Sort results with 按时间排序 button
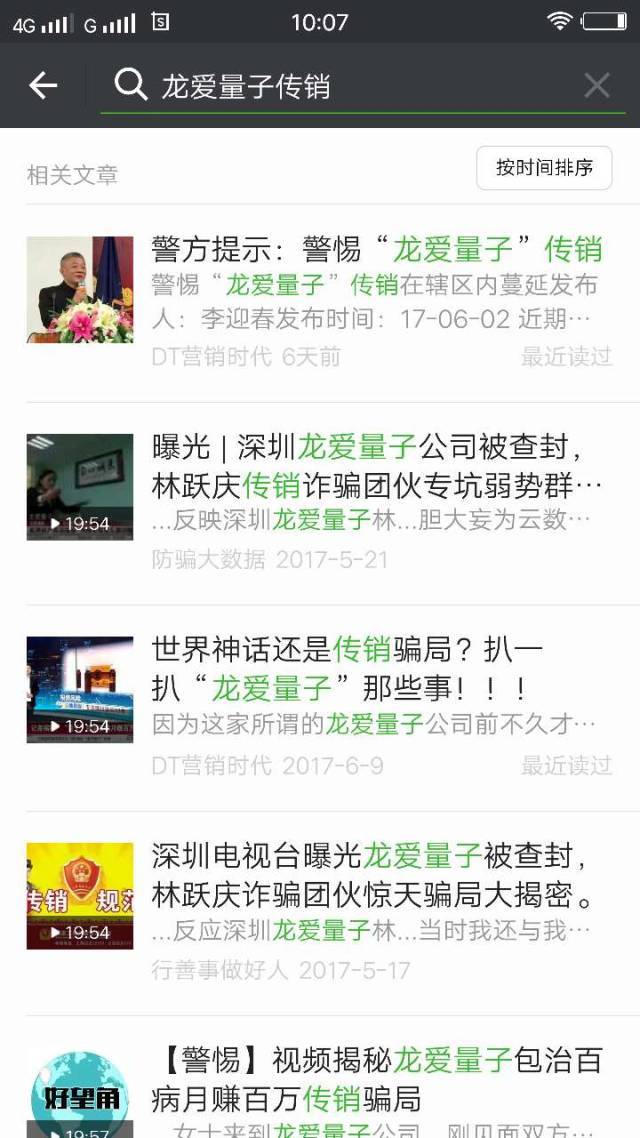Viewport: 640px width, 1138px height. click(544, 167)
